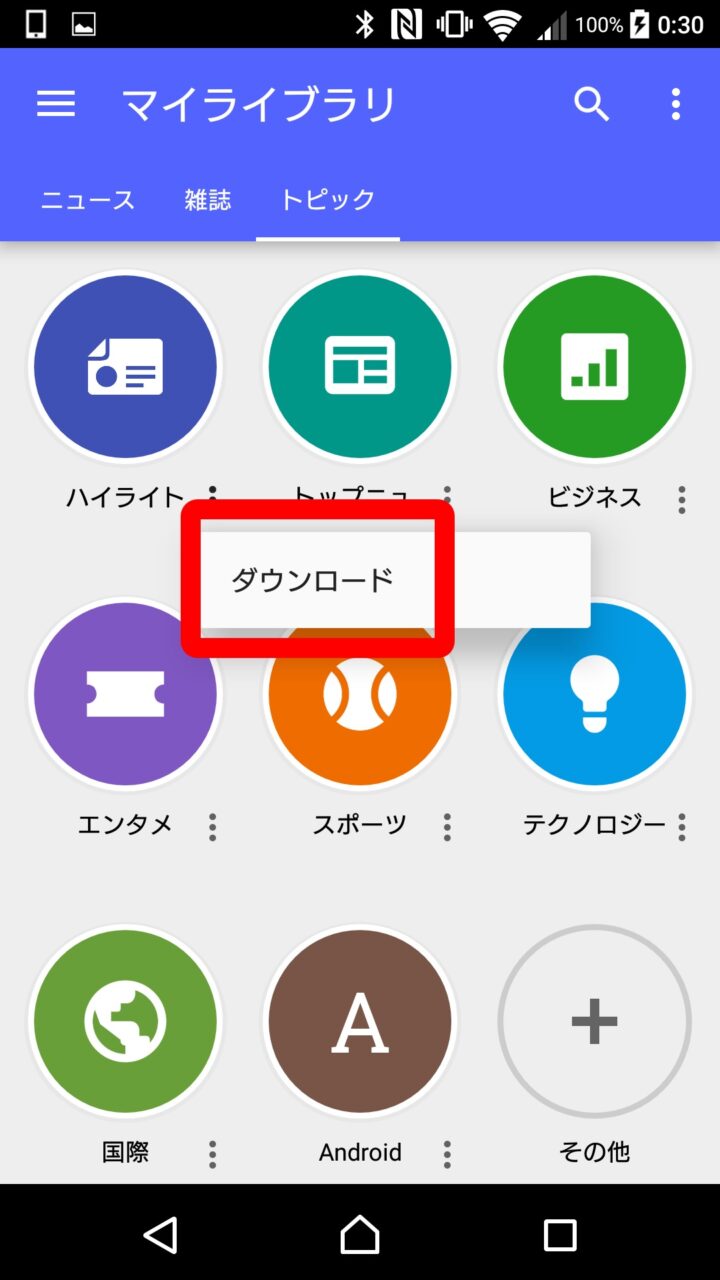The height and width of the screenshot is (1280, 720).
Task: Switch to the 雑誌 tab
Action: click(207, 199)
